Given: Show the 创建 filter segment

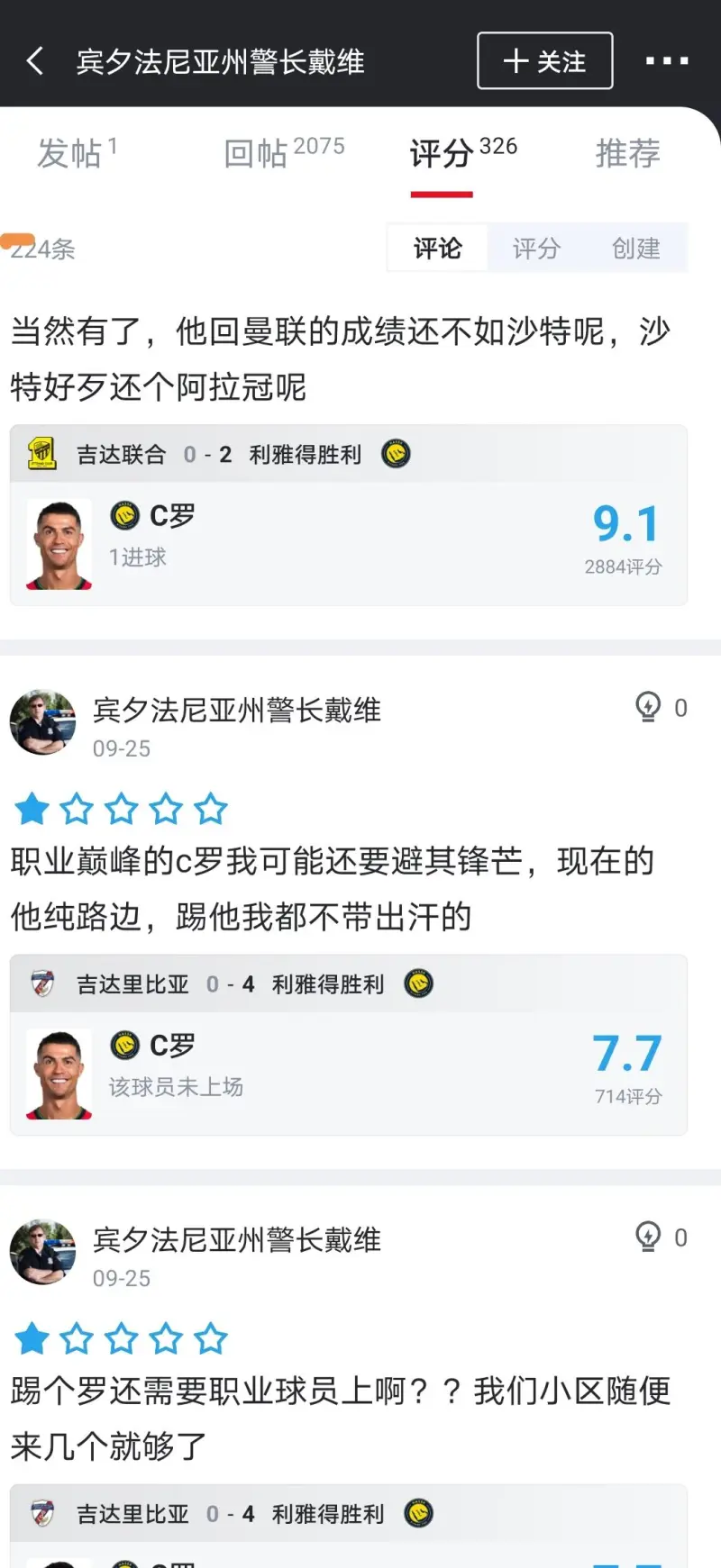Looking at the screenshot, I should click(x=636, y=249).
